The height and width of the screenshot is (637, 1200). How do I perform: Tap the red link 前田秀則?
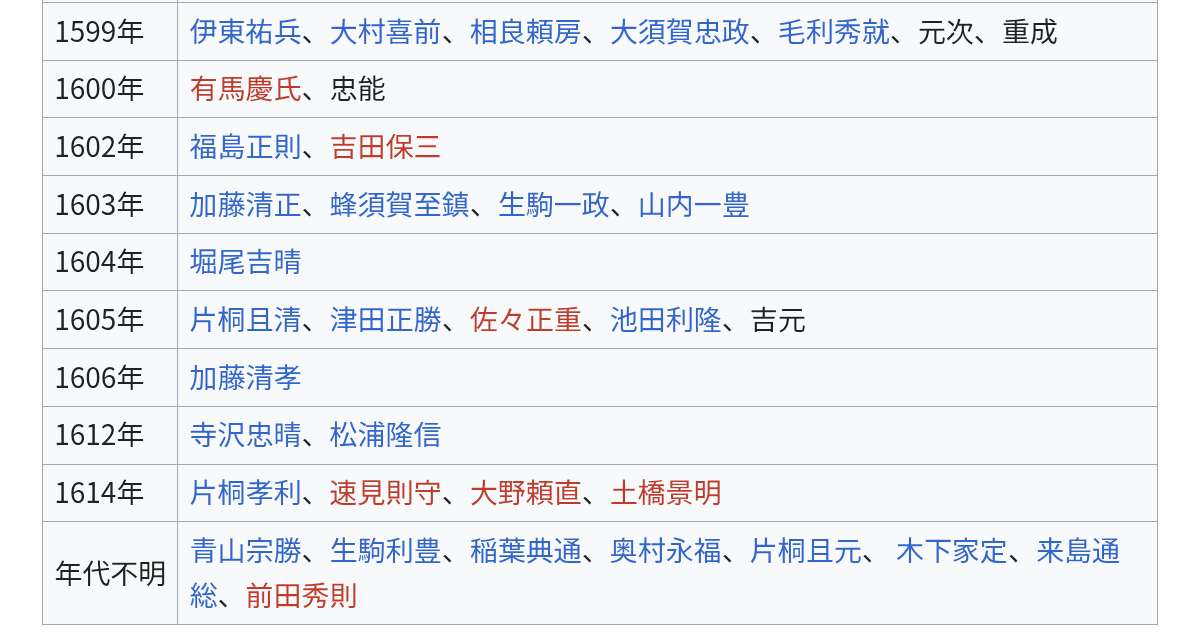[301, 596]
